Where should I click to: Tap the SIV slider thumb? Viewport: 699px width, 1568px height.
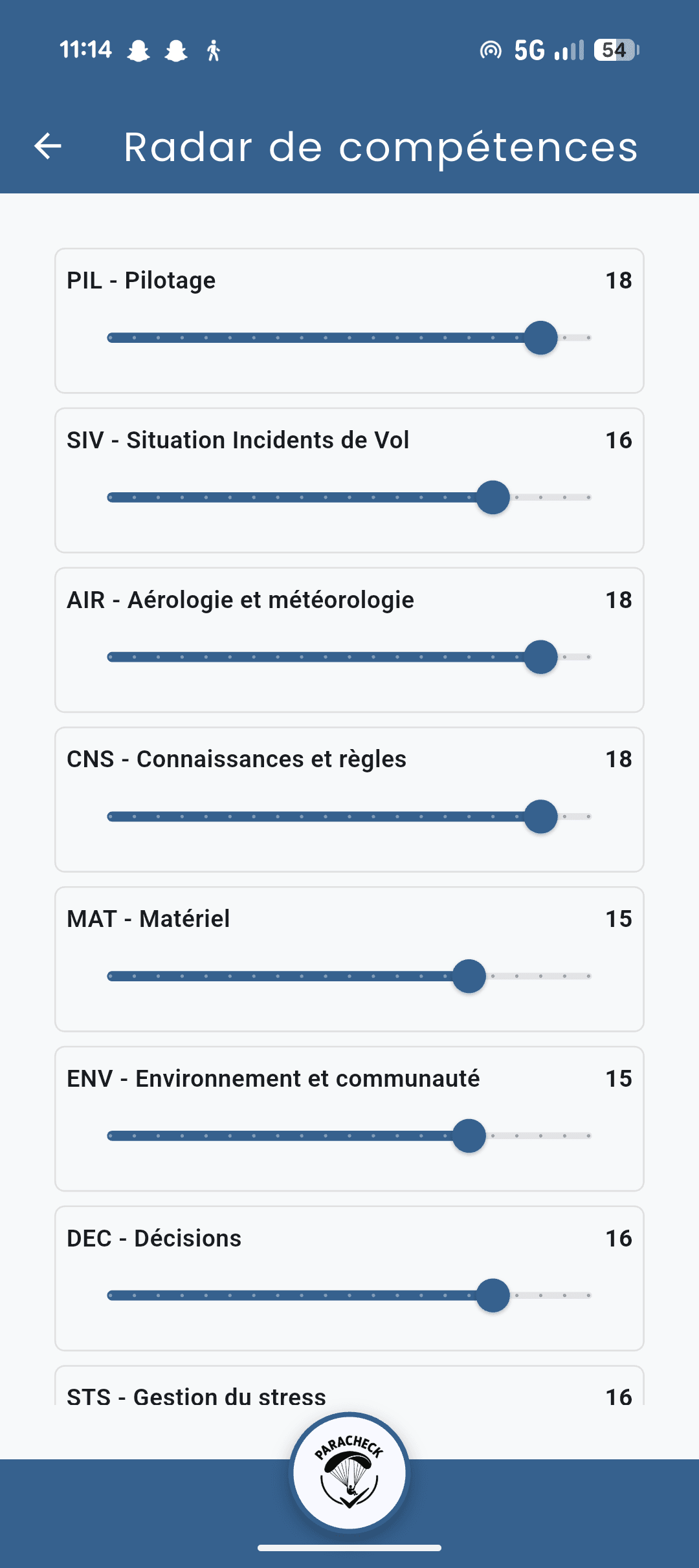pyautogui.click(x=493, y=497)
